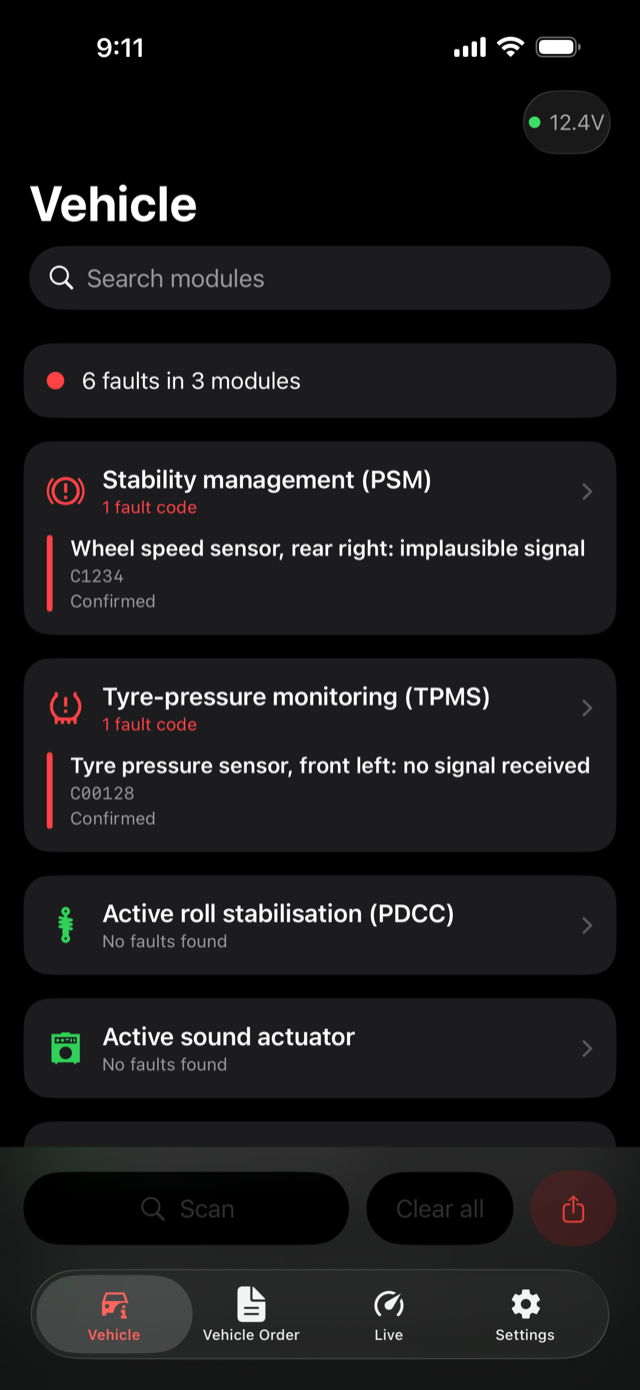Image resolution: width=640 pixels, height=1390 pixels.
Task: Open the 12.4V battery voltage pill
Action: pyautogui.click(x=567, y=123)
